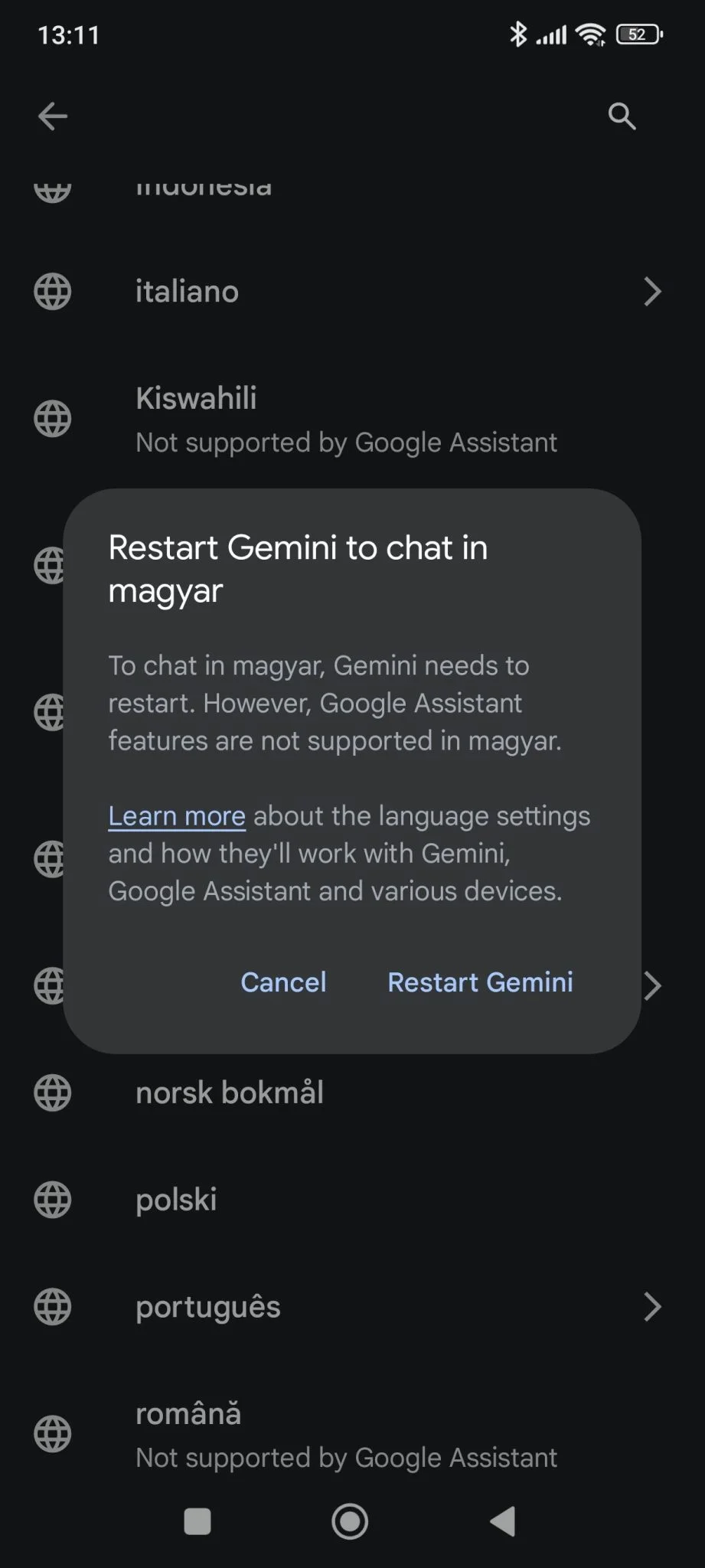
Task: Tap the system home button
Action: [350, 1521]
